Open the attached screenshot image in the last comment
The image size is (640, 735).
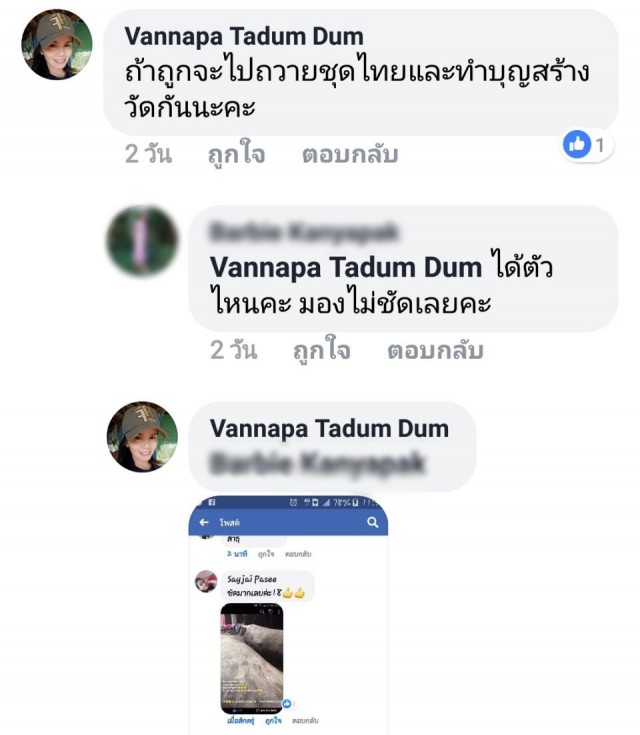(288, 612)
